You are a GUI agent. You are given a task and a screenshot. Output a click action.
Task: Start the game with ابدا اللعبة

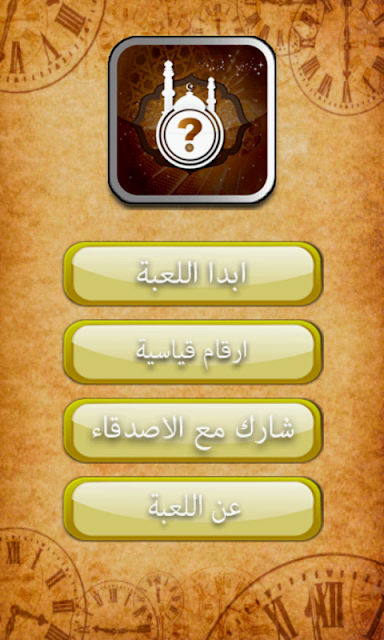[x=193, y=273]
